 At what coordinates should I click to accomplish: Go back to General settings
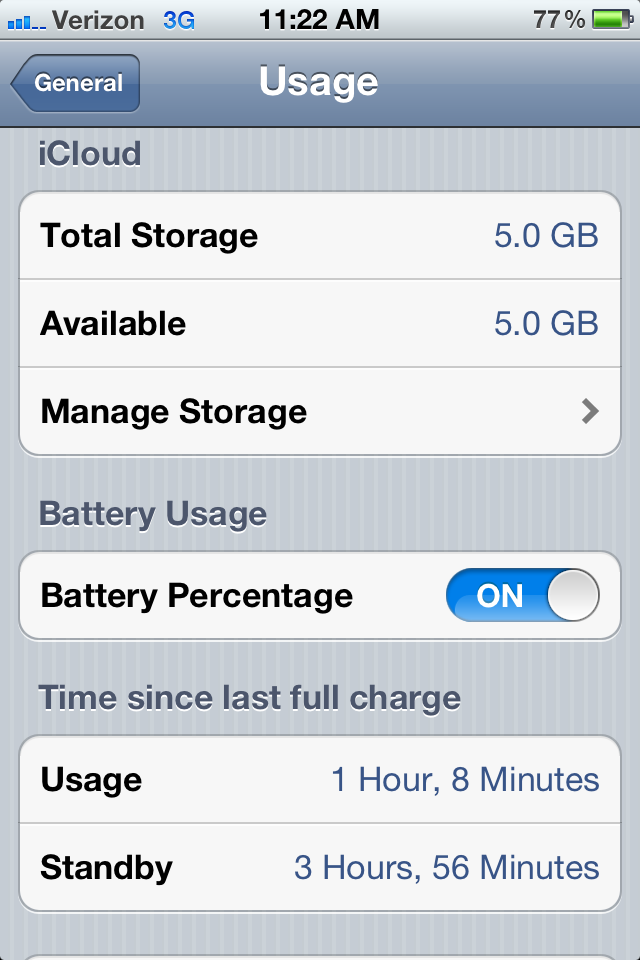coord(76,84)
